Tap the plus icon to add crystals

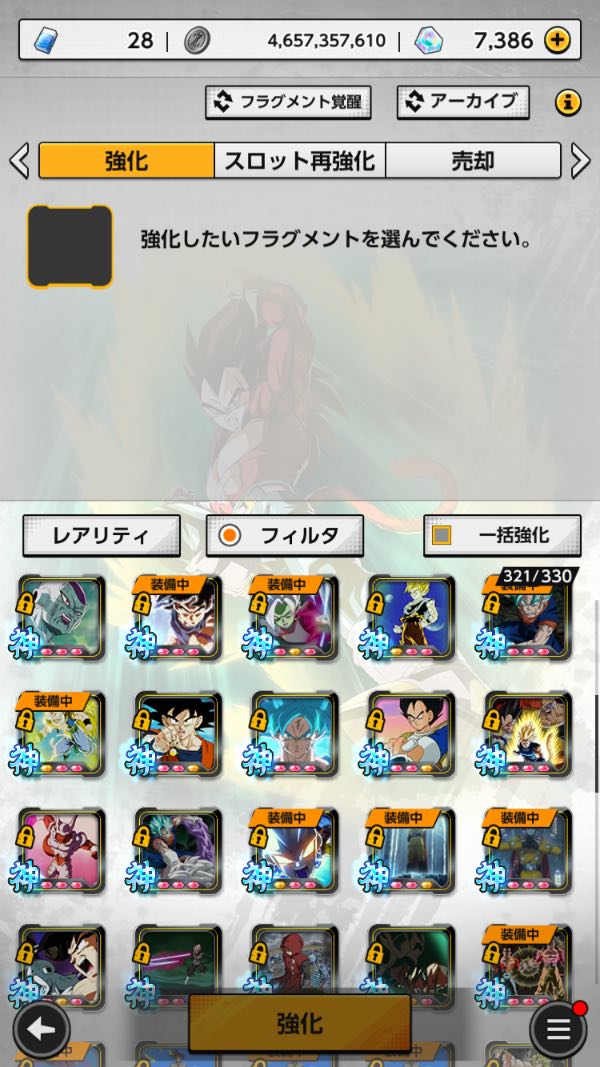click(558, 40)
